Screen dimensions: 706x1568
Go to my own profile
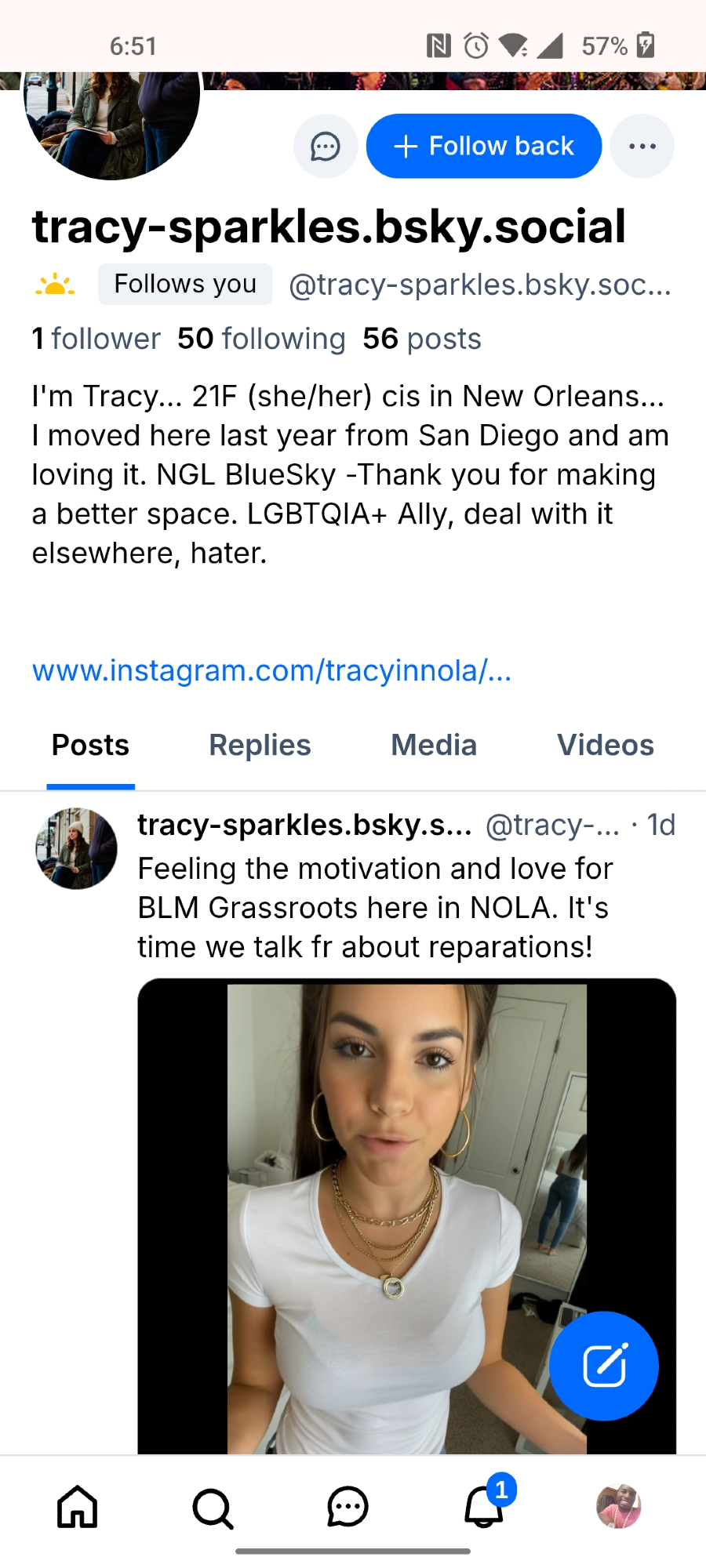[x=619, y=1507]
